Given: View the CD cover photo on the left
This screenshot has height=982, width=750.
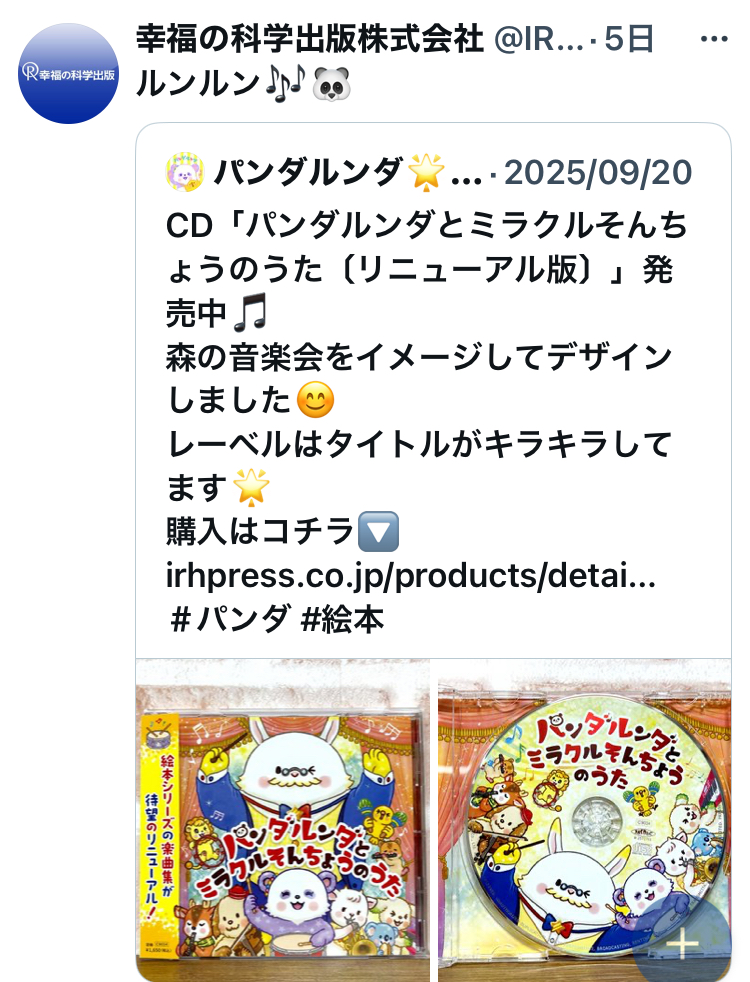Looking at the screenshot, I should (283, 820).
